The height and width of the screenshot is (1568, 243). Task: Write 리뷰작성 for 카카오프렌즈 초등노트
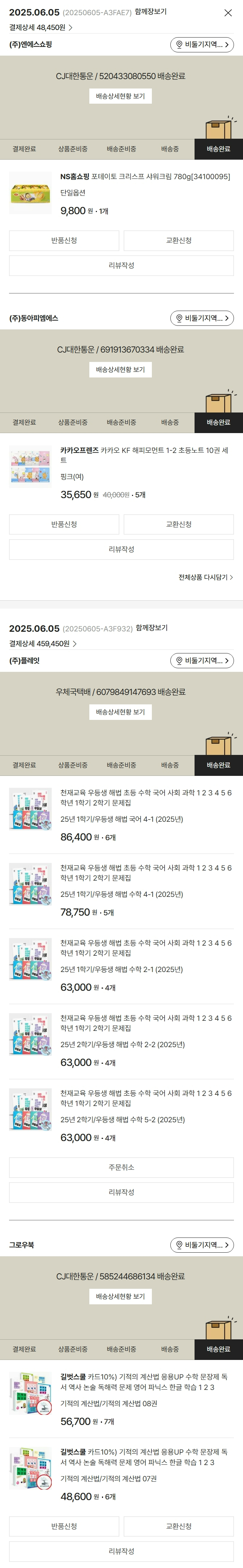(121, 549)
